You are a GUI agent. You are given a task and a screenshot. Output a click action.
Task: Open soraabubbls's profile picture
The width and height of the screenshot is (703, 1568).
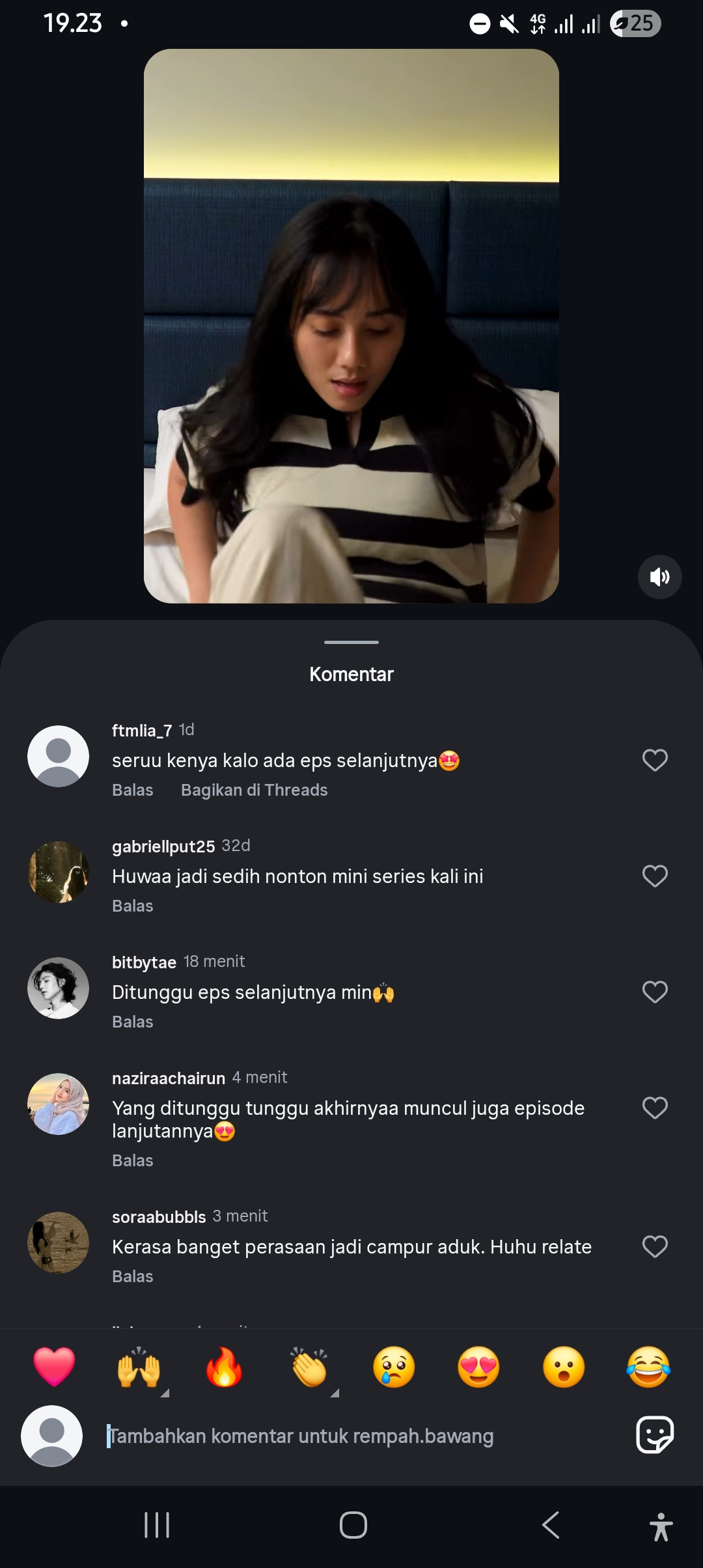click(x=58, y=1242)
